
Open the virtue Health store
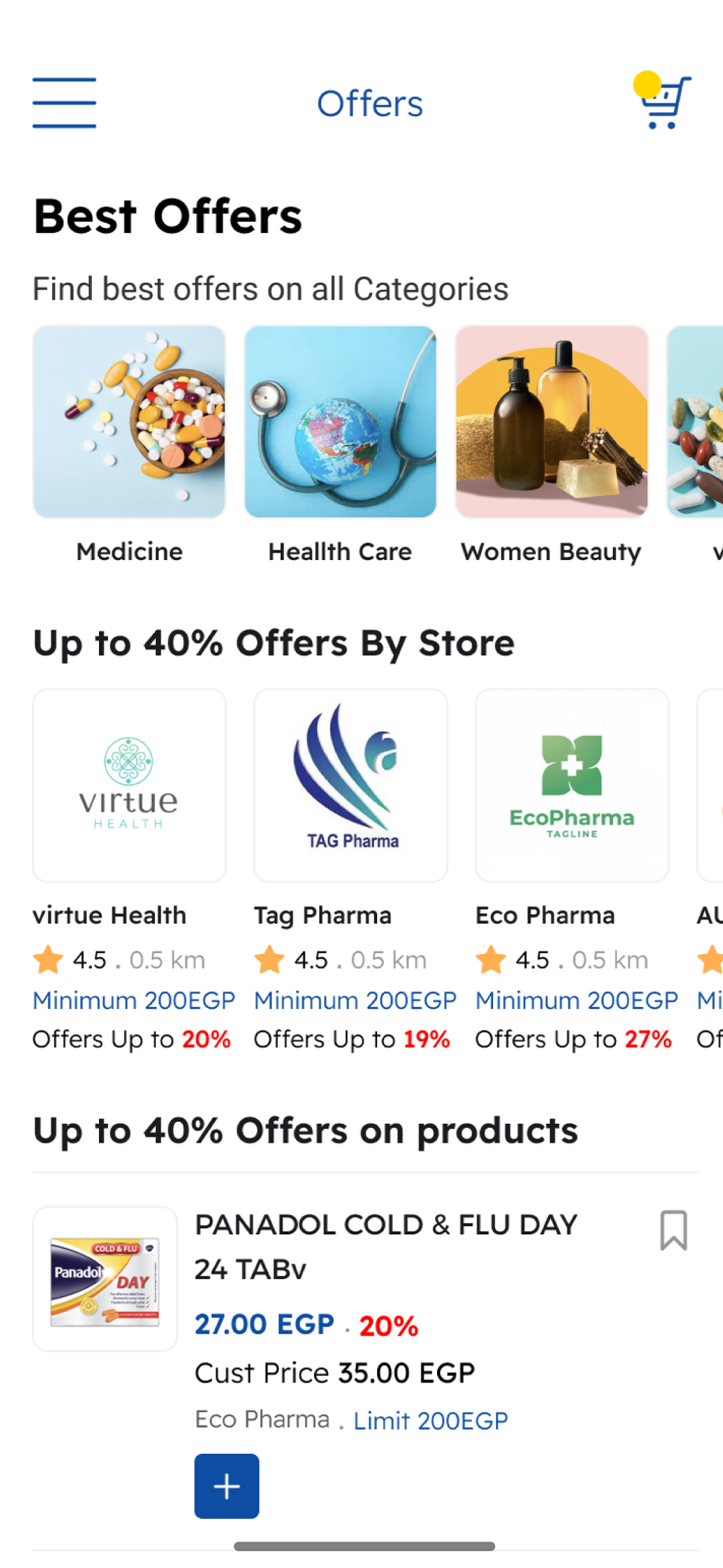[x=130, y=785]
